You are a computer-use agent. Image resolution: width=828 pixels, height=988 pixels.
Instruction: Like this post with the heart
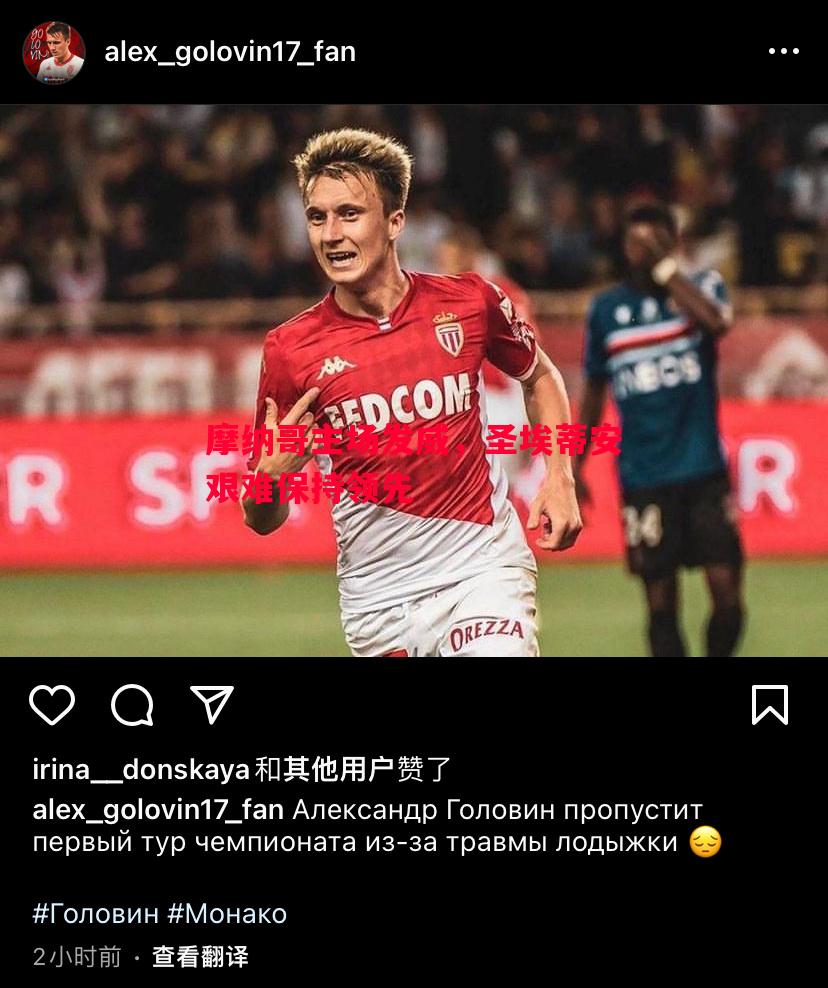pyautogui.click(x=52, y=705)
